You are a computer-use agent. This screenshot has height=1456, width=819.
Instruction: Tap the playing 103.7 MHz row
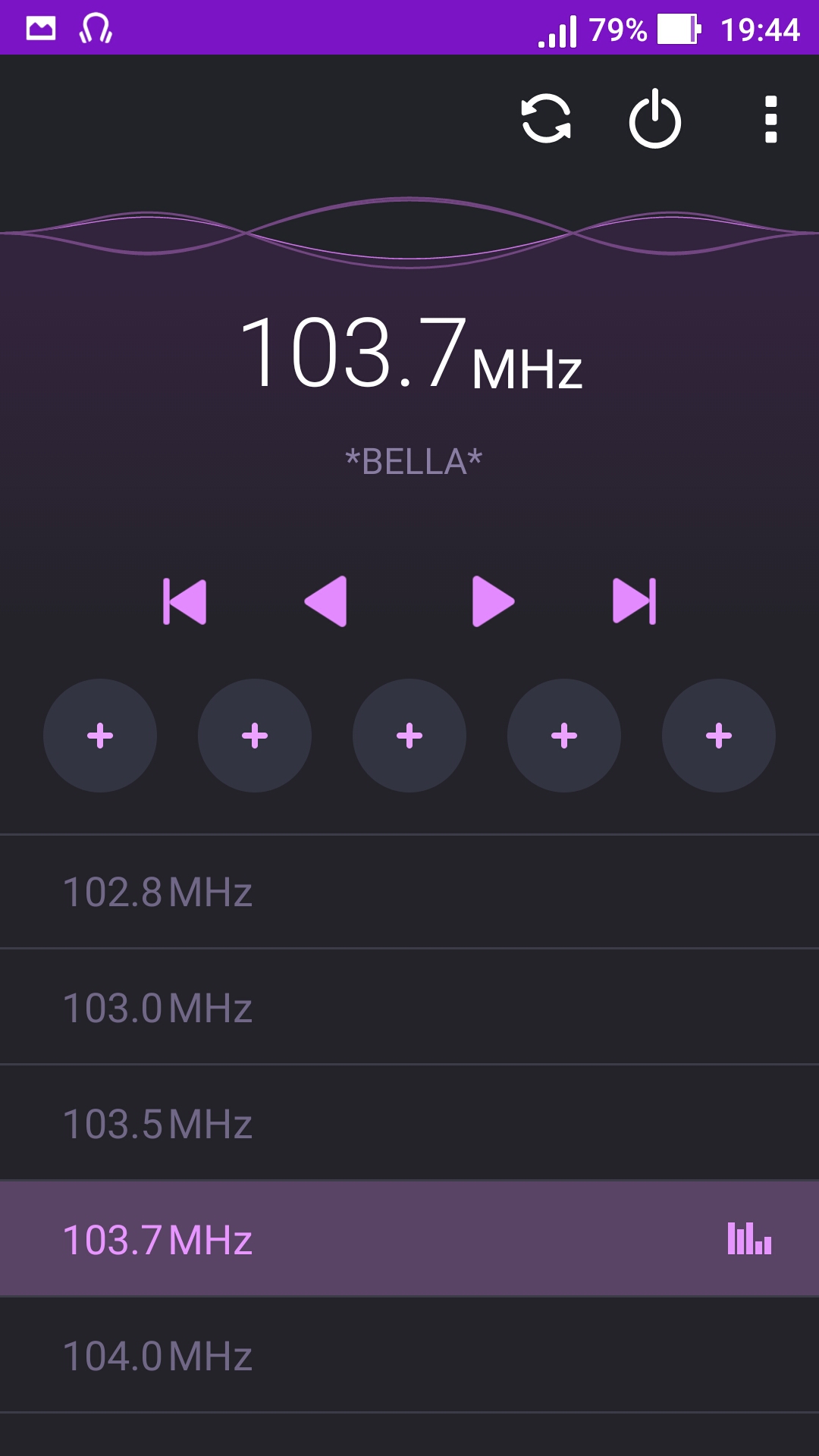[409, 1239]
